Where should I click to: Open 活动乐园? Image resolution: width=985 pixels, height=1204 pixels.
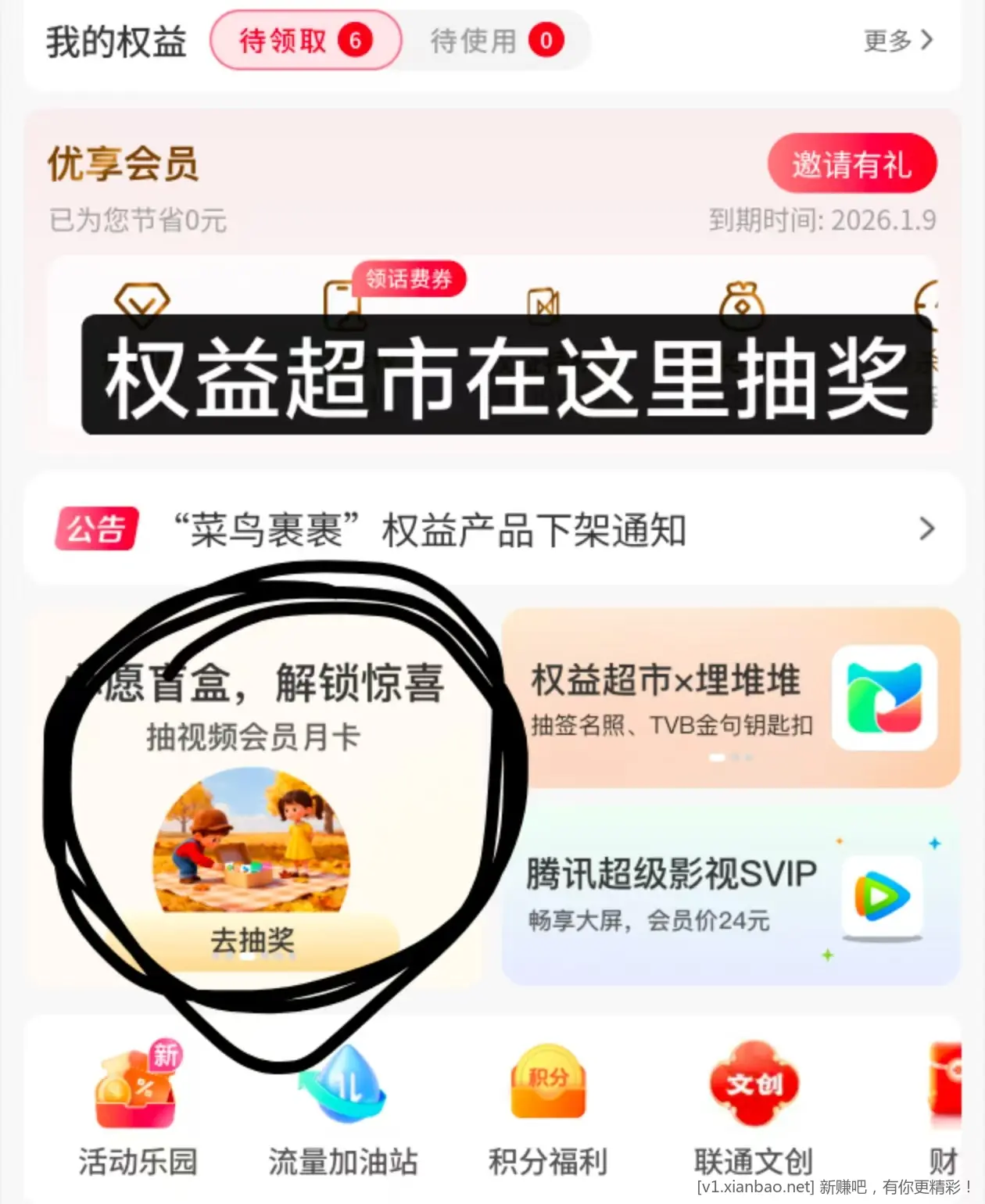click(138, 1110)
